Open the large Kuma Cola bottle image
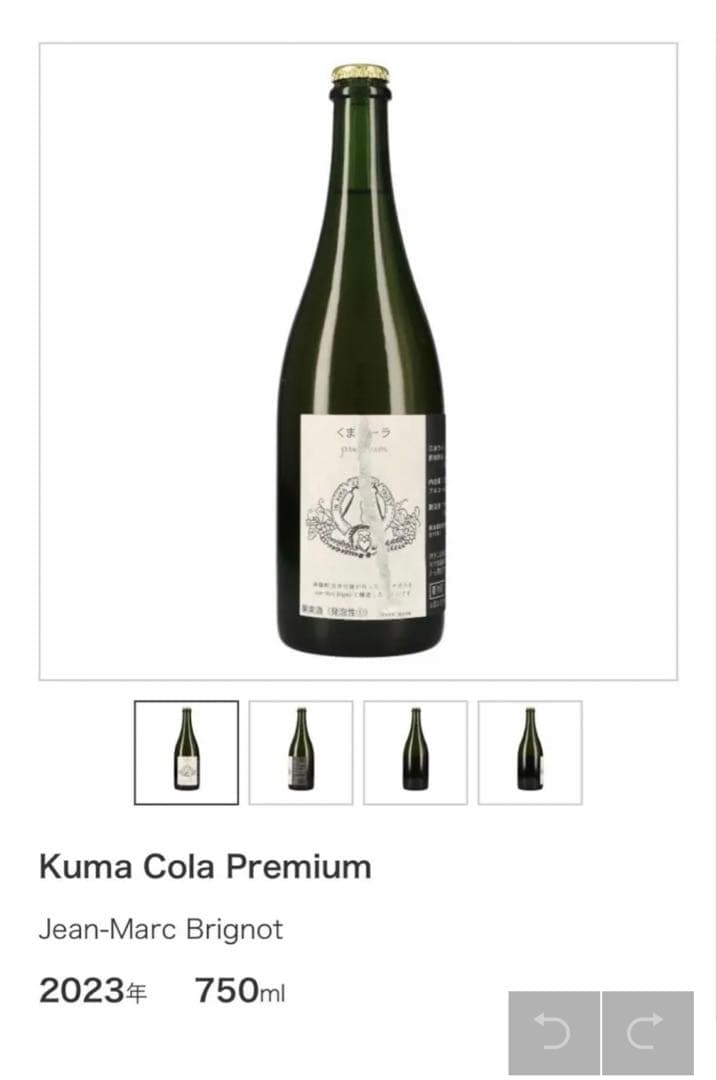This screenshot has height=1080, width=717. coord(358,361)
